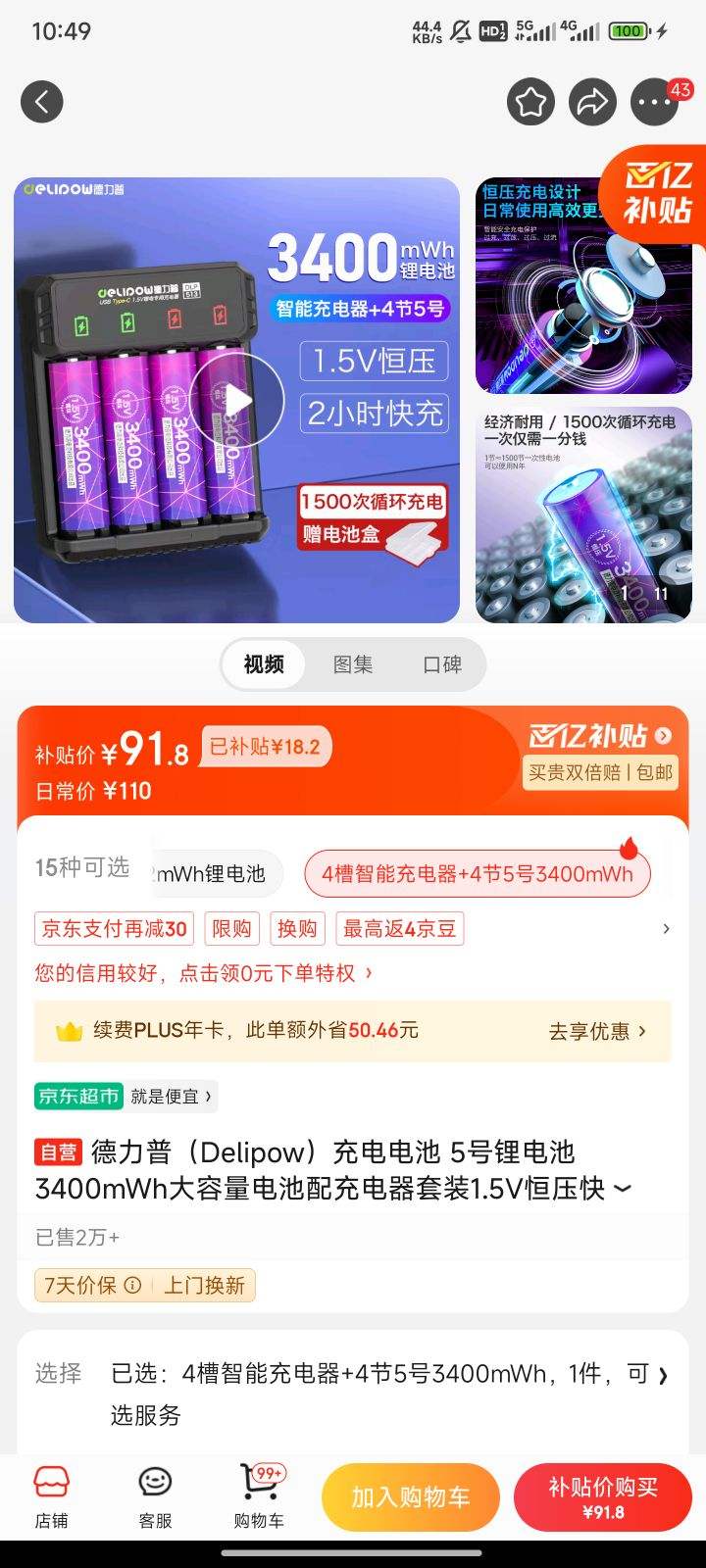The width and height of the screenshot is (706, 1568).
Task: Switch to the 图集 tab
Action: 353,664
